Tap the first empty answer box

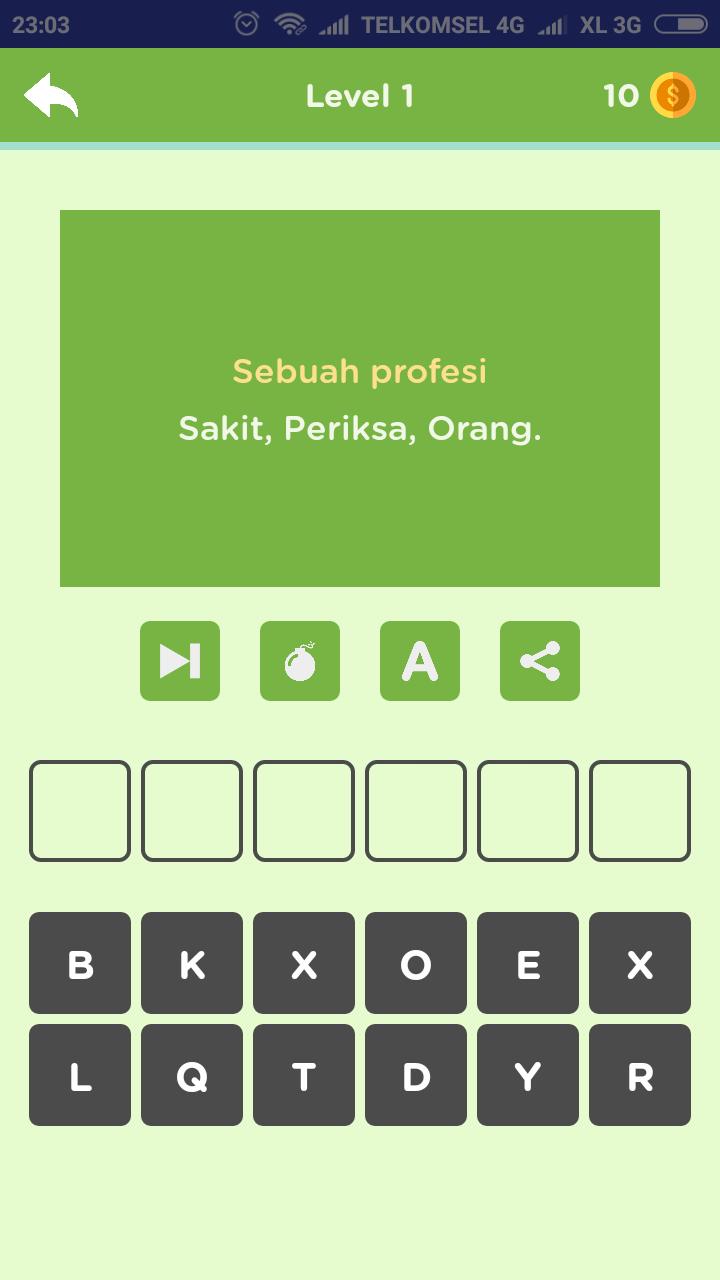(x=79, y=810)
